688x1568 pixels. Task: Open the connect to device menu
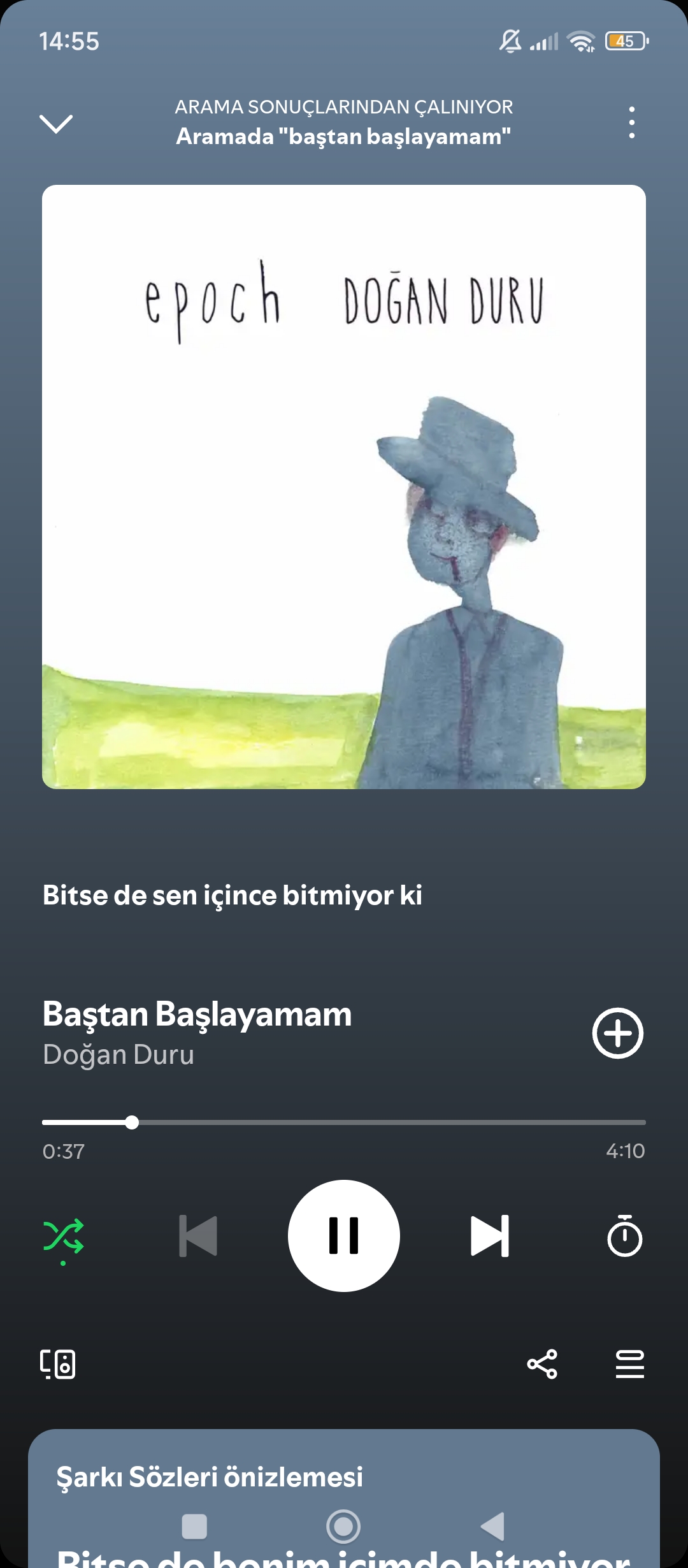[x=58, y=1364]
